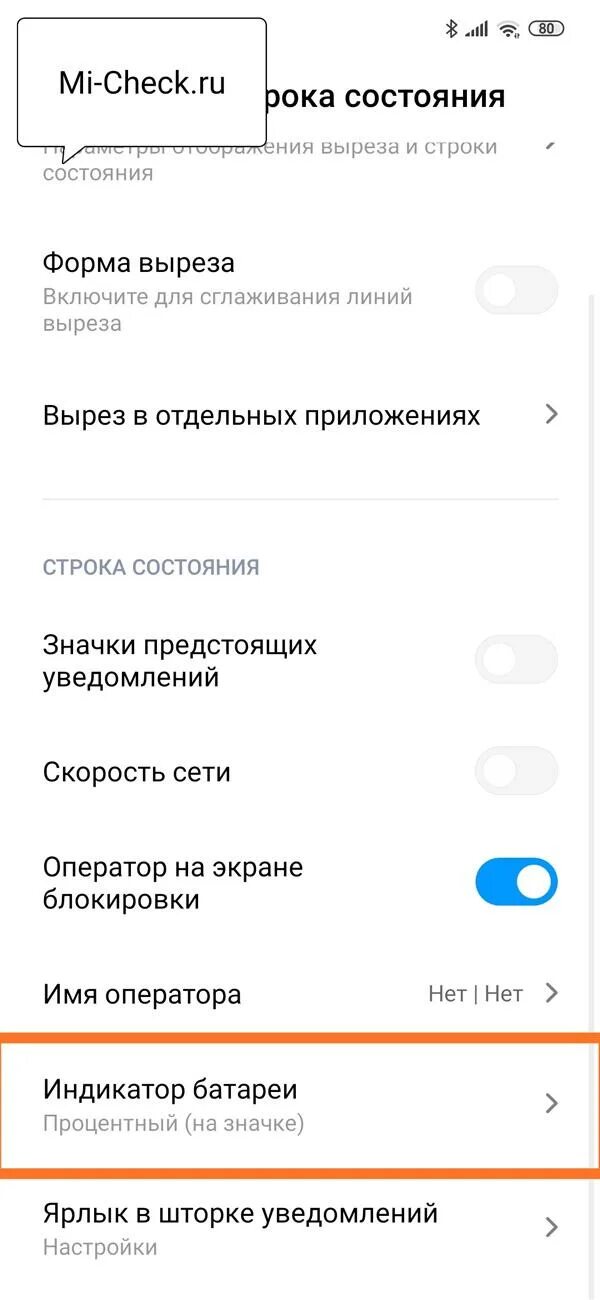Open Вырез в отдельных приложениях
600x1300 pixels.
point(300,415)
